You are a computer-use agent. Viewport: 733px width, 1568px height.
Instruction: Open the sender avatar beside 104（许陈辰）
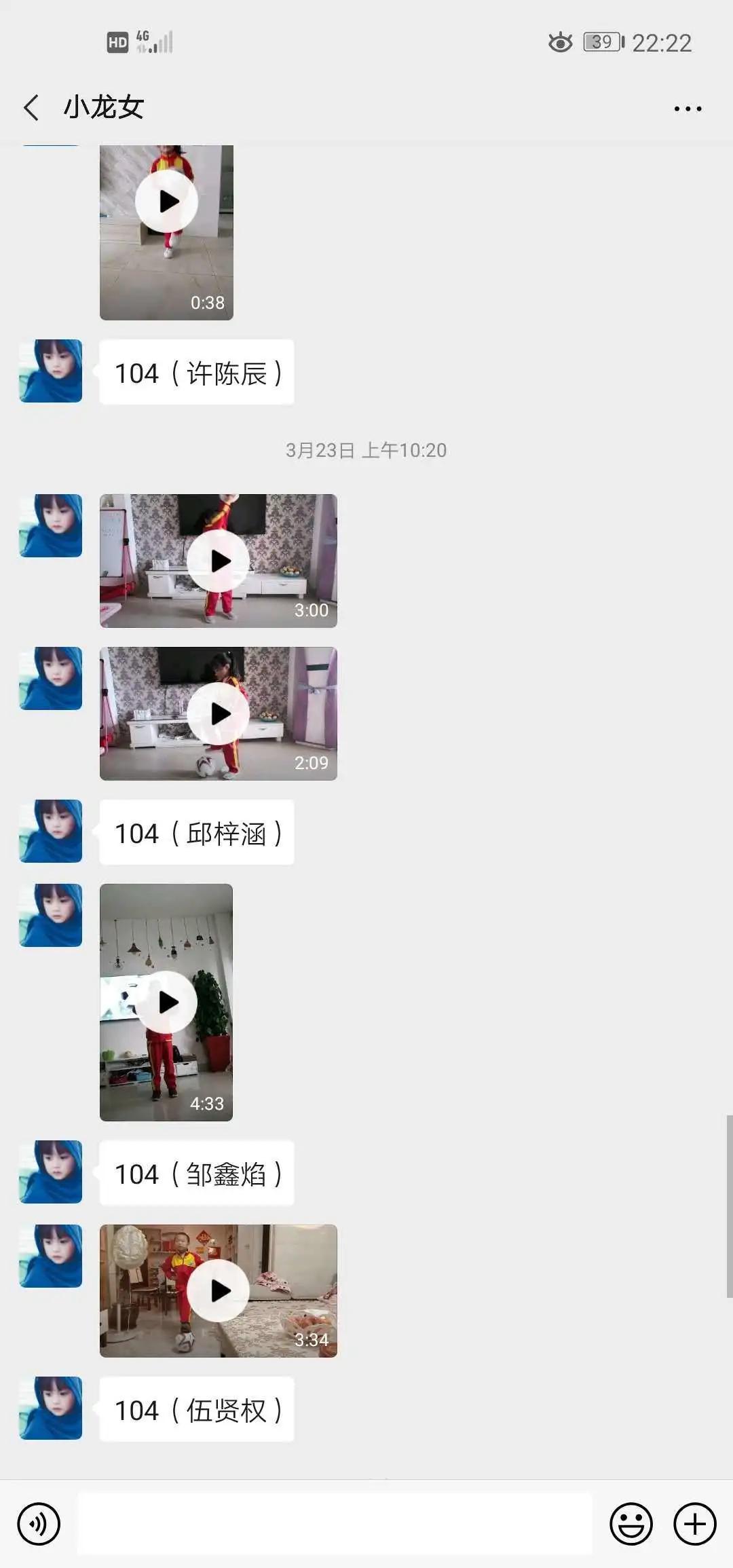[x=51, y=371]
